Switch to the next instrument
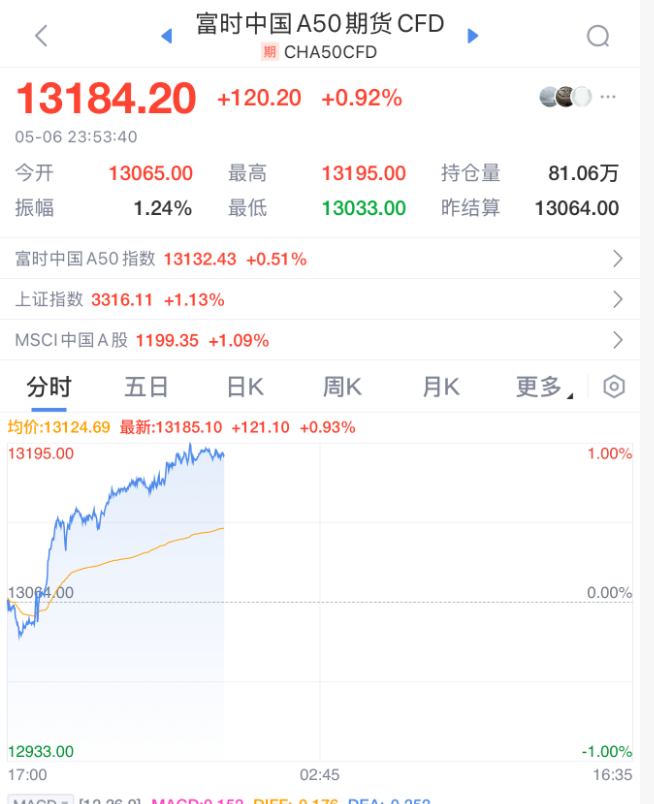 coord(473,36)
